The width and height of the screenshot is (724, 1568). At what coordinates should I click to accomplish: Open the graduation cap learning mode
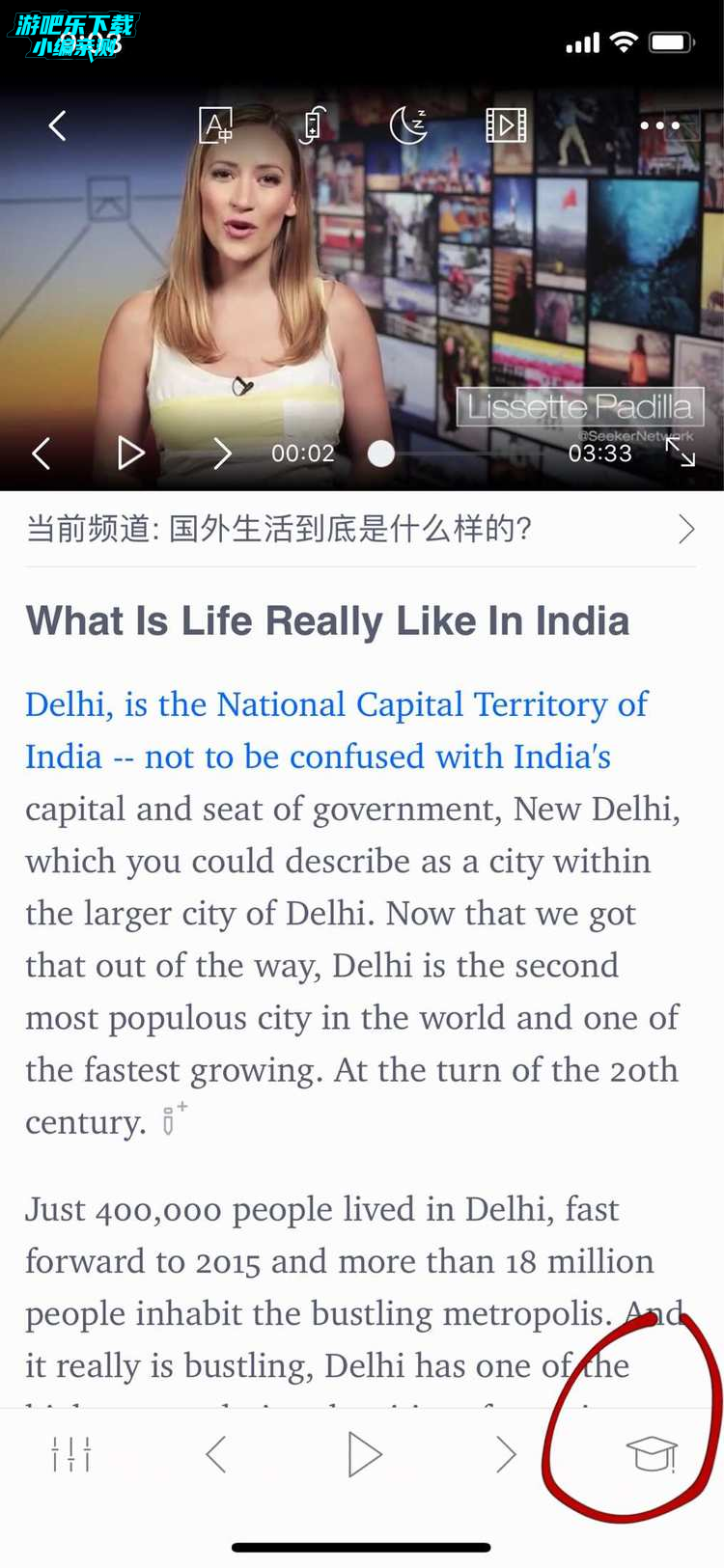tap(653, 1454)
